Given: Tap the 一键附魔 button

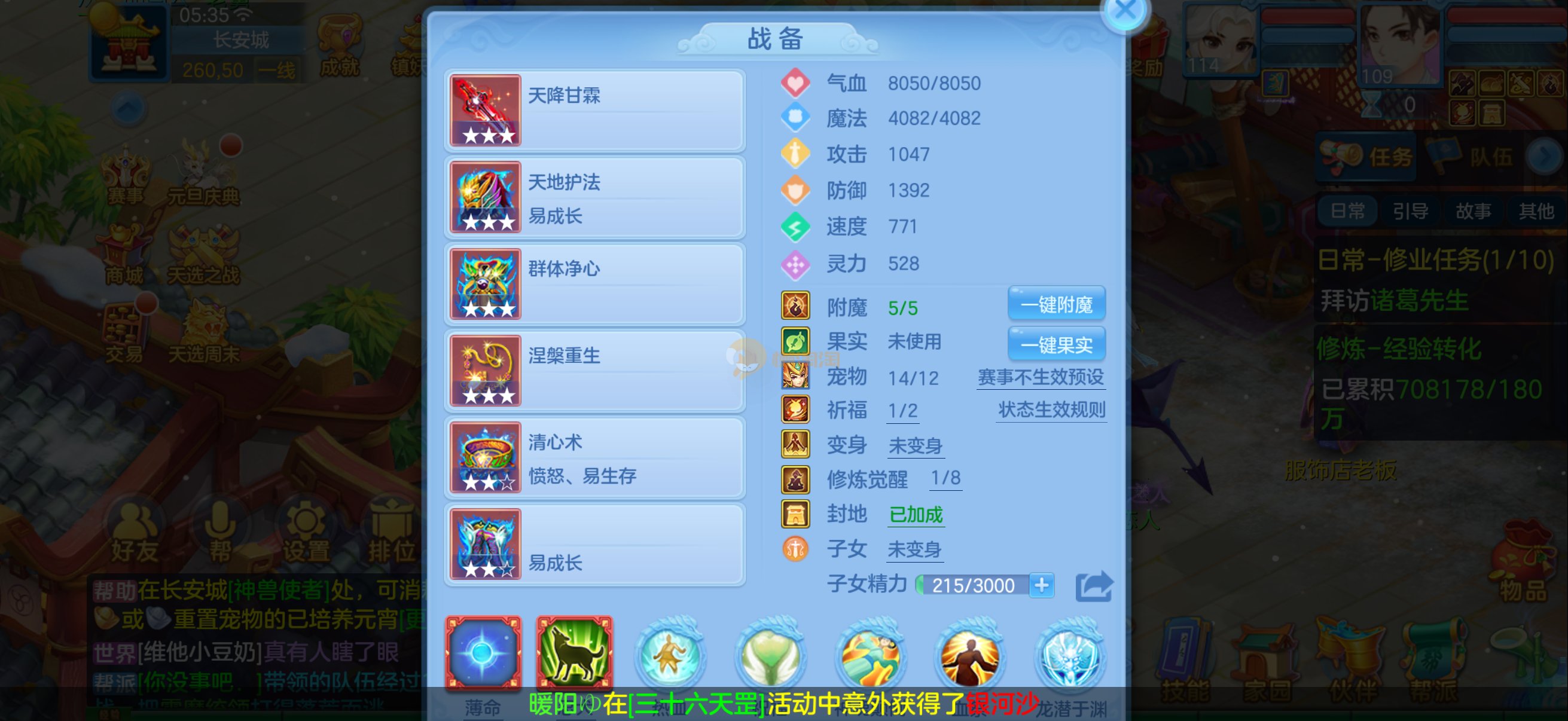Looking at the screenshot, I should coord(1056,304).
